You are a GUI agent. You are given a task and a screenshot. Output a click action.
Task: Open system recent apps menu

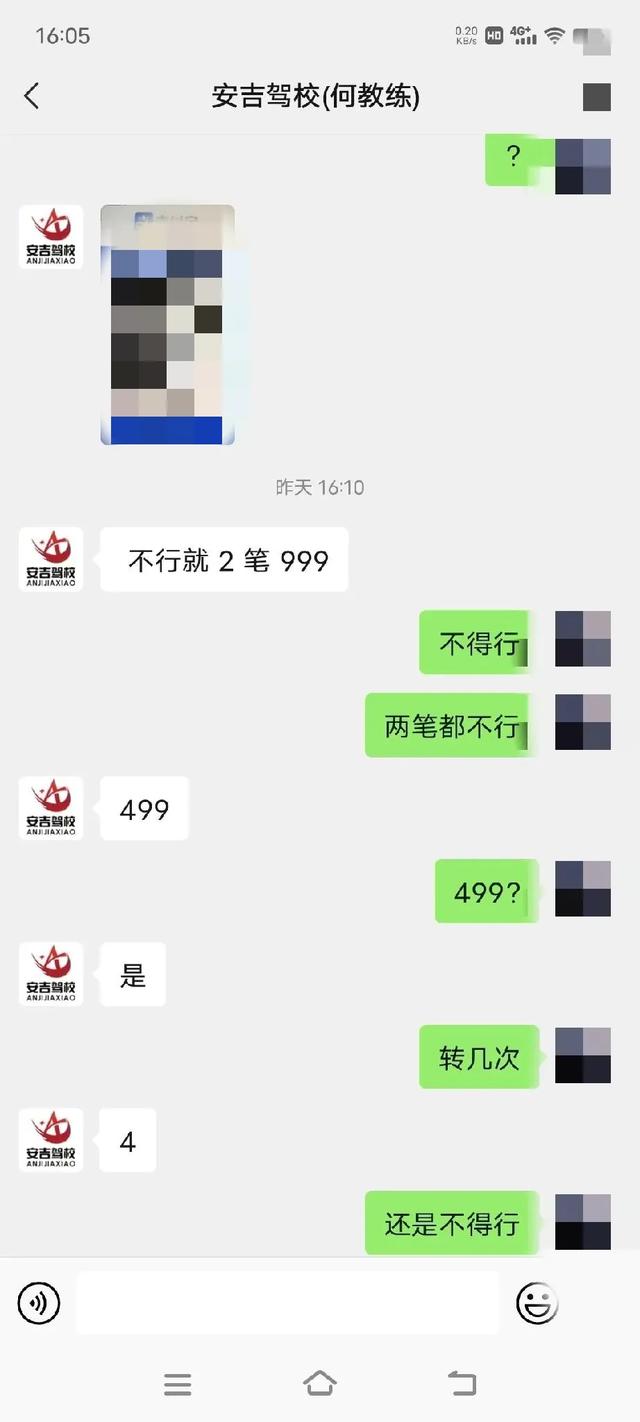tap(178, 1384)
